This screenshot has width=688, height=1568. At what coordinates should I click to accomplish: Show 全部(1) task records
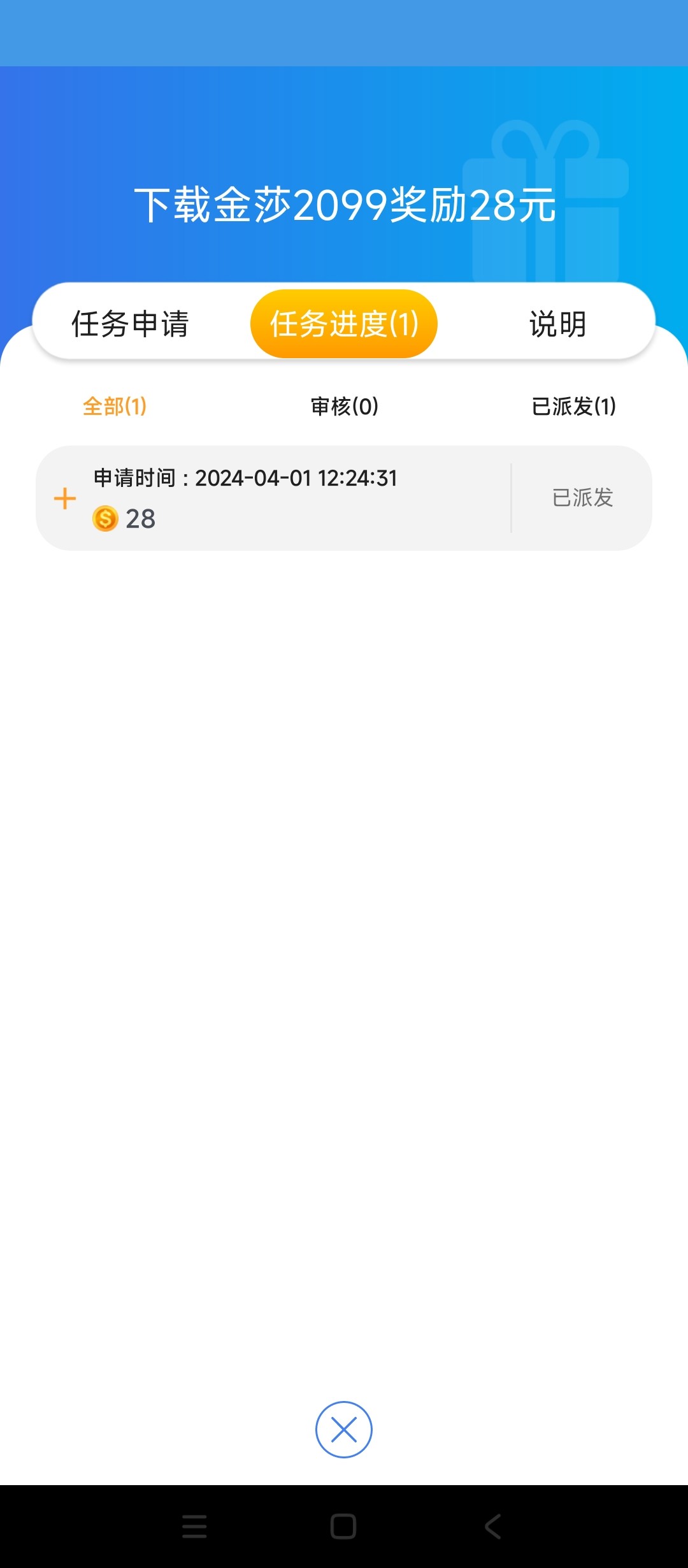pyautogui.click(x=115, y=406)
